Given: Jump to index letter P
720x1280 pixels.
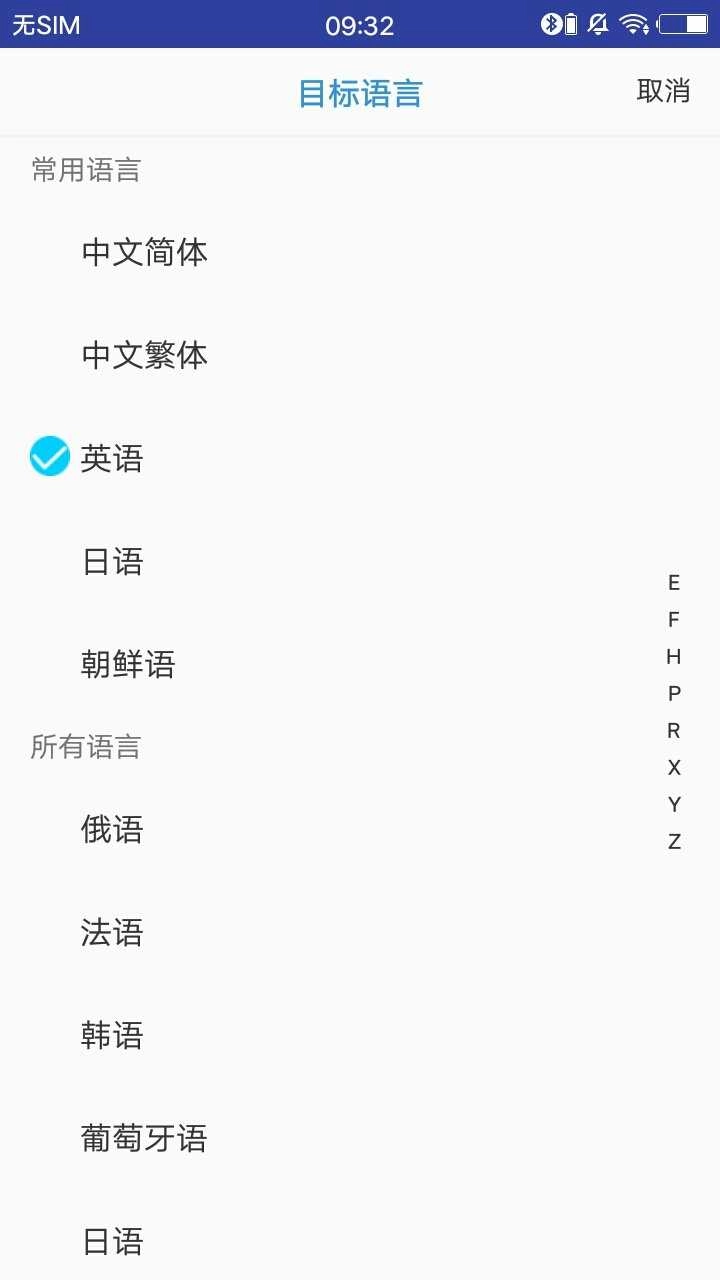Looking at the screenshot, I should click(674, 694).
